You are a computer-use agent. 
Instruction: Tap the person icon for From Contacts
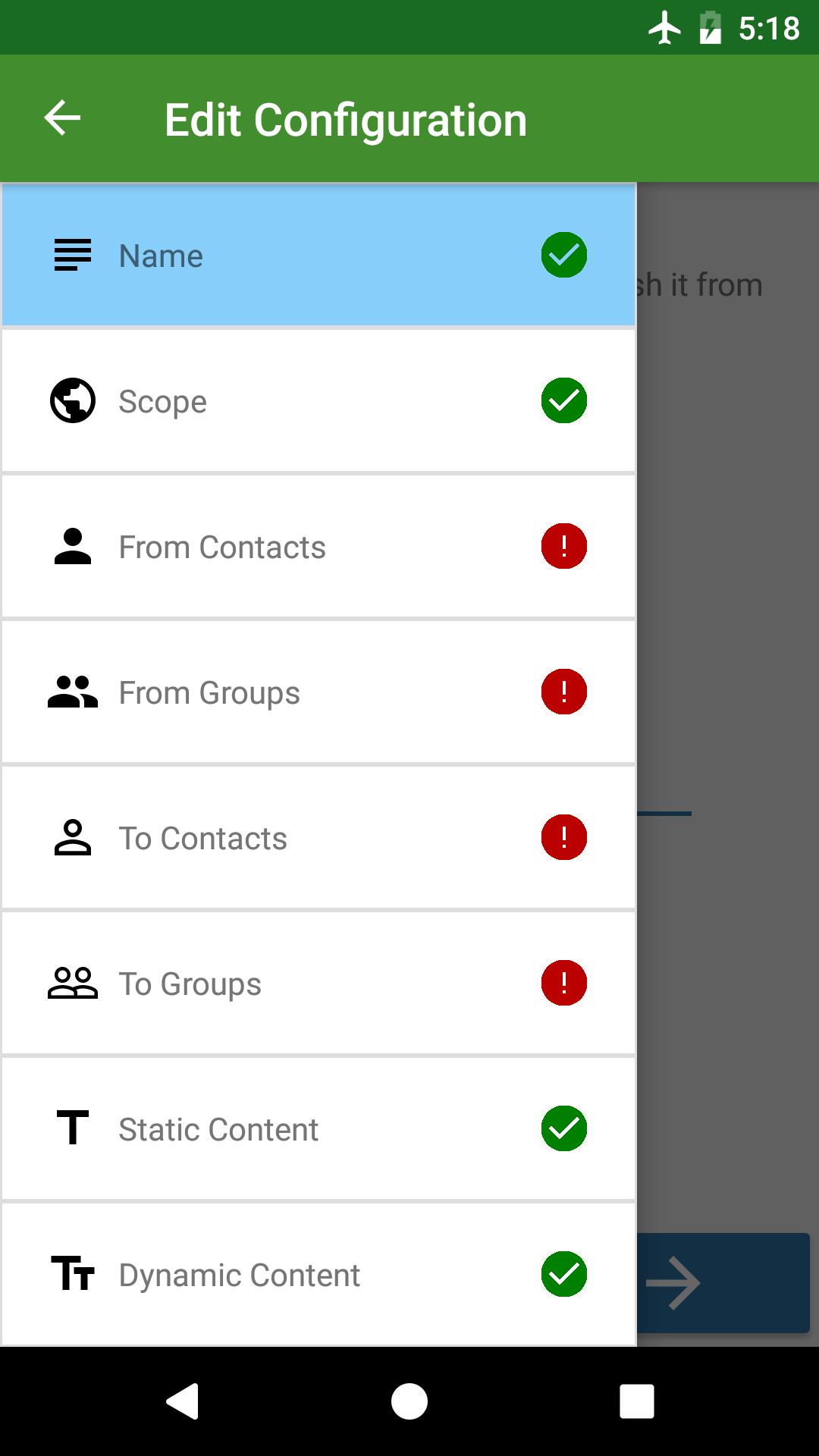tap(73, 546)
